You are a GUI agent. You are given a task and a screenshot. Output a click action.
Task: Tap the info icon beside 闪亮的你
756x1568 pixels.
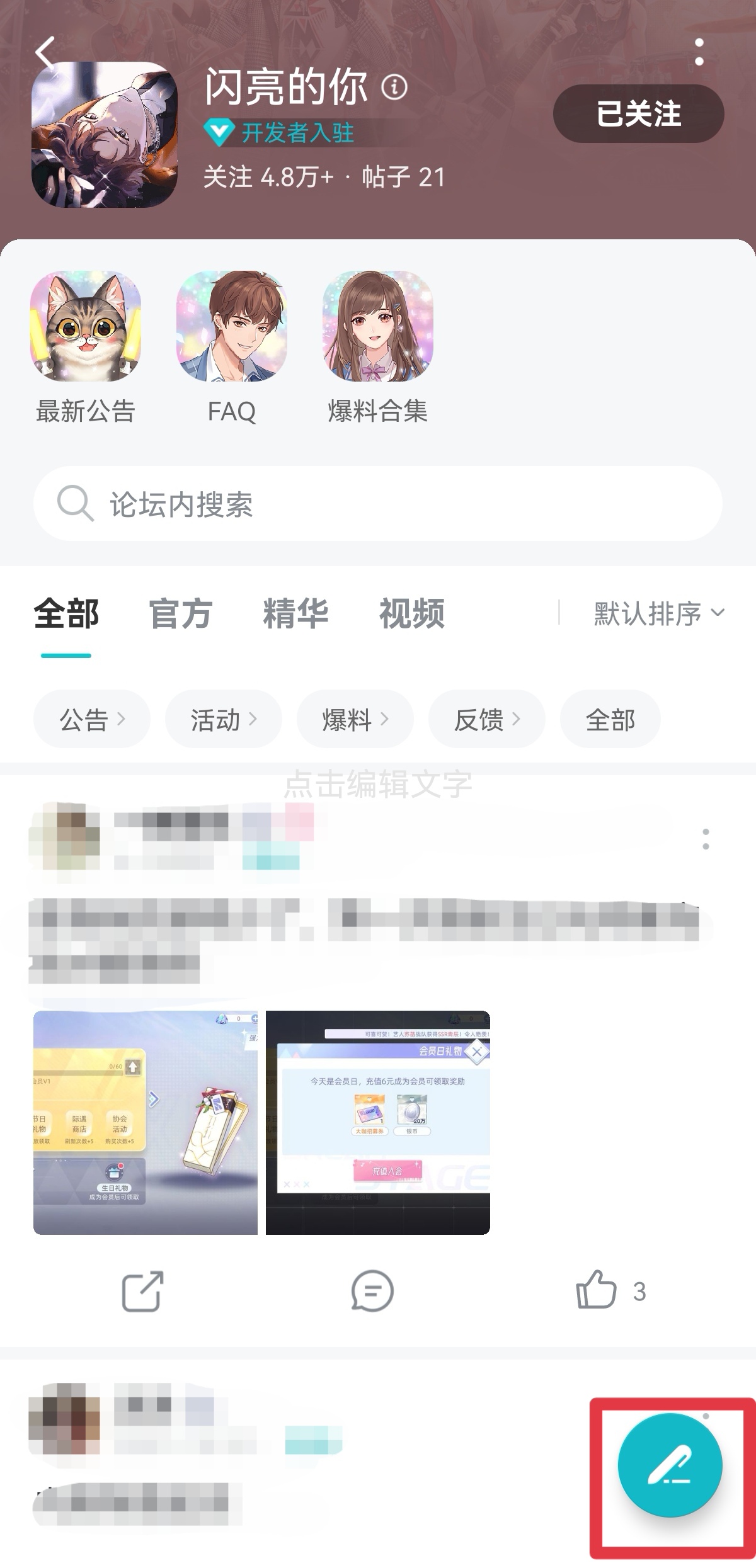[394, 87]
